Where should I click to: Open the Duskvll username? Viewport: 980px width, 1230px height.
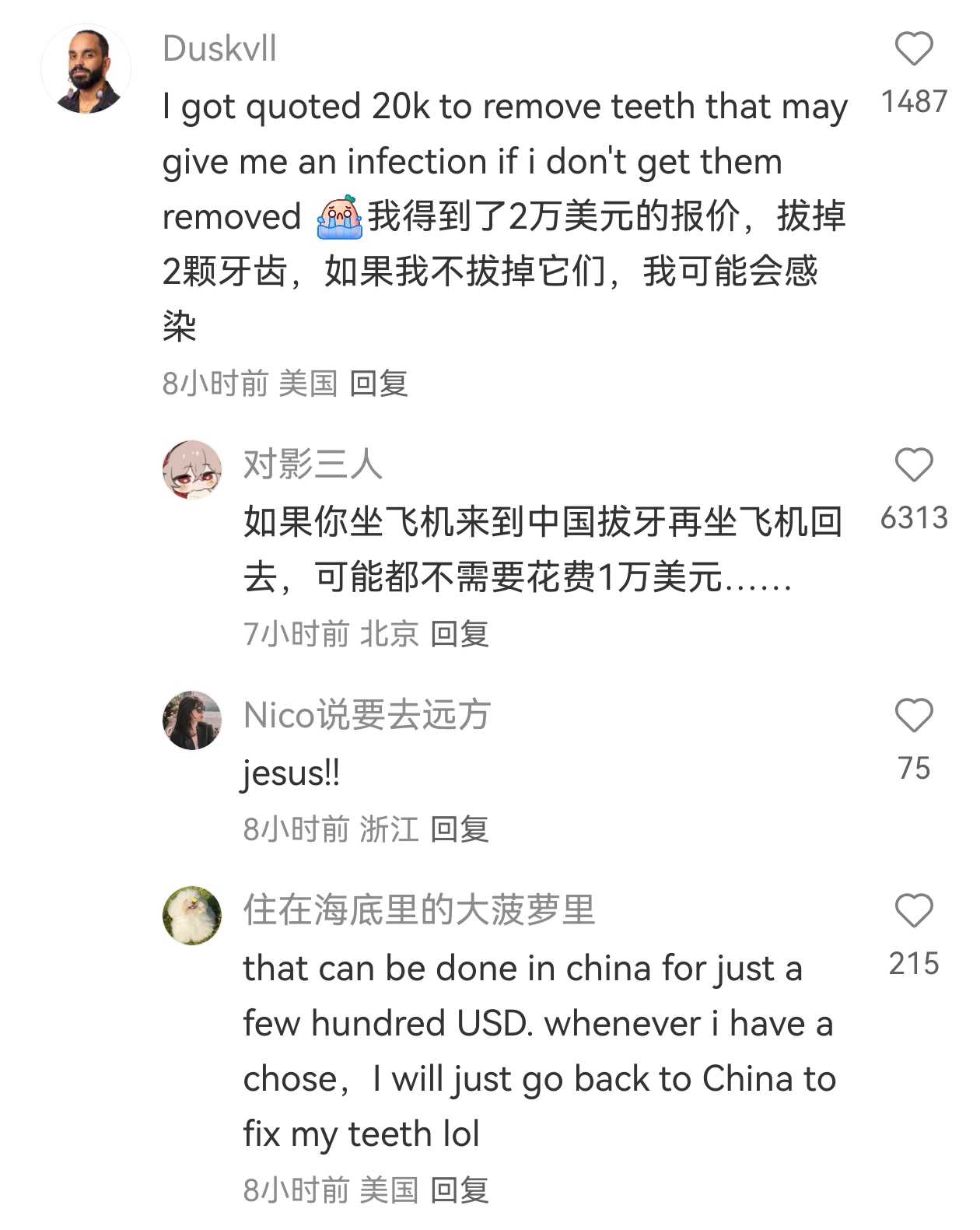(219, 49)
